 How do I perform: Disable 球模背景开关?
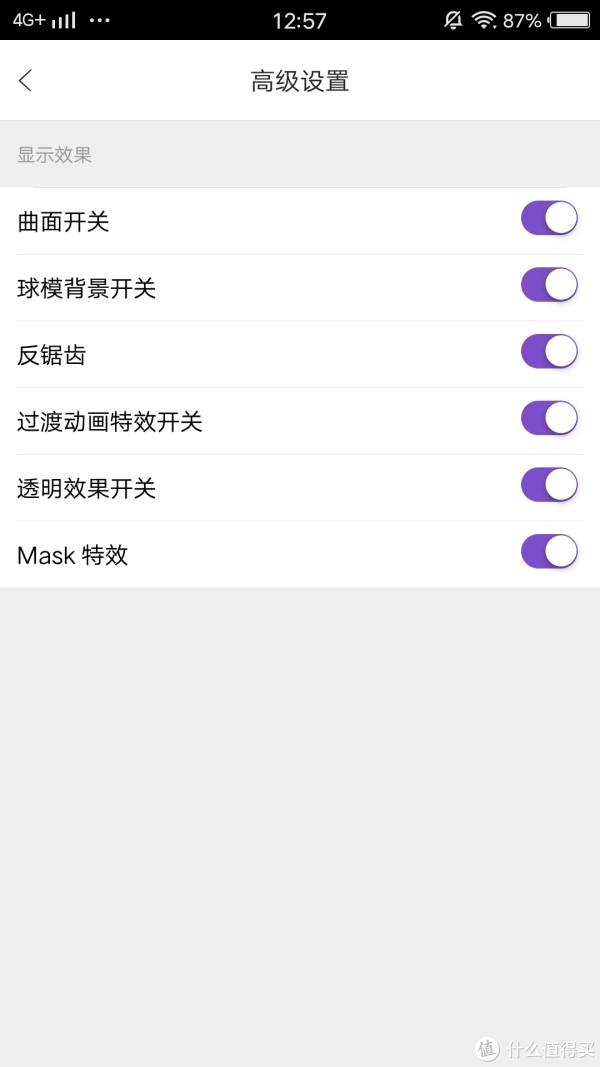point(550,285)
